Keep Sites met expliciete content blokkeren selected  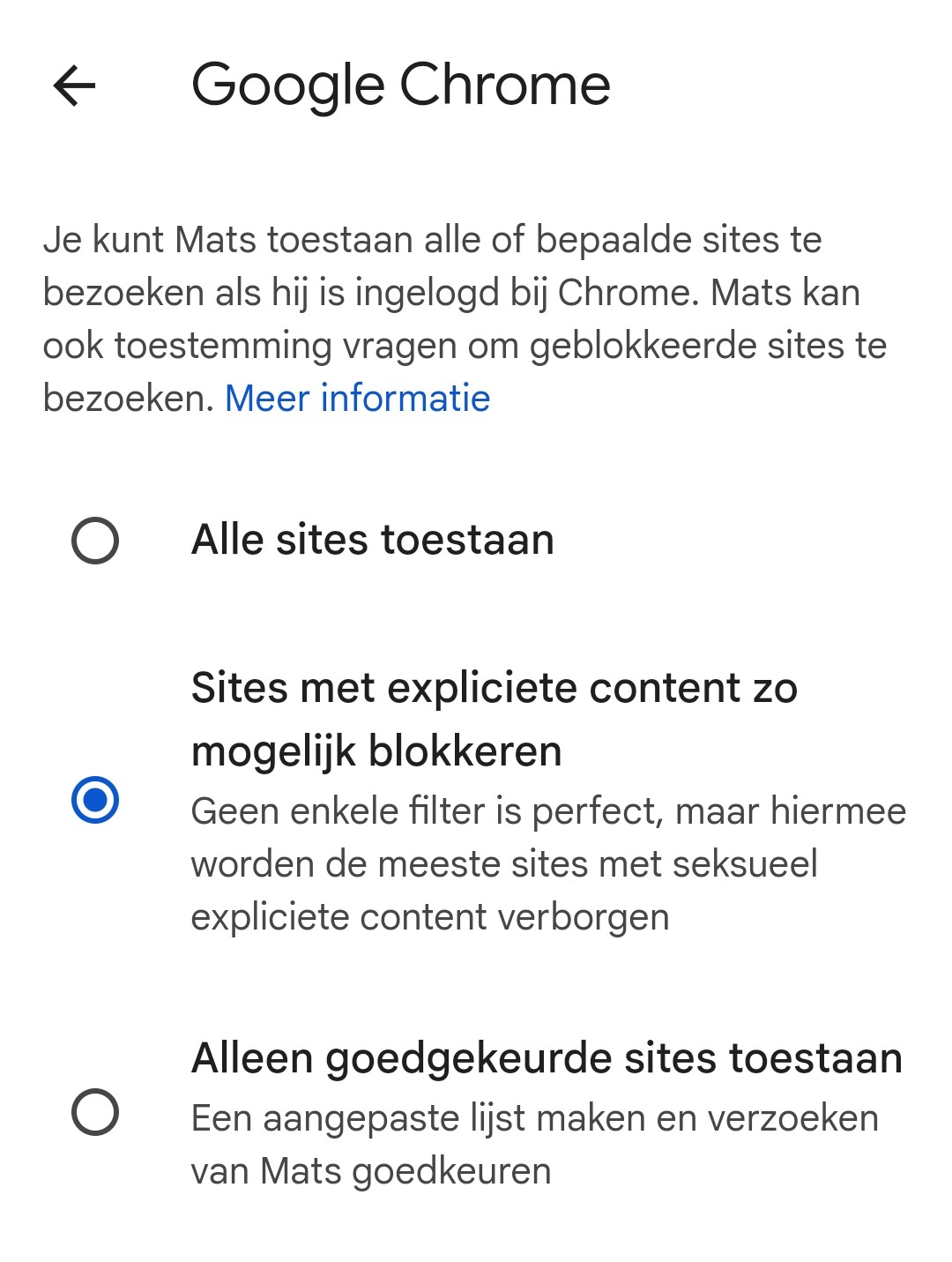97,799
